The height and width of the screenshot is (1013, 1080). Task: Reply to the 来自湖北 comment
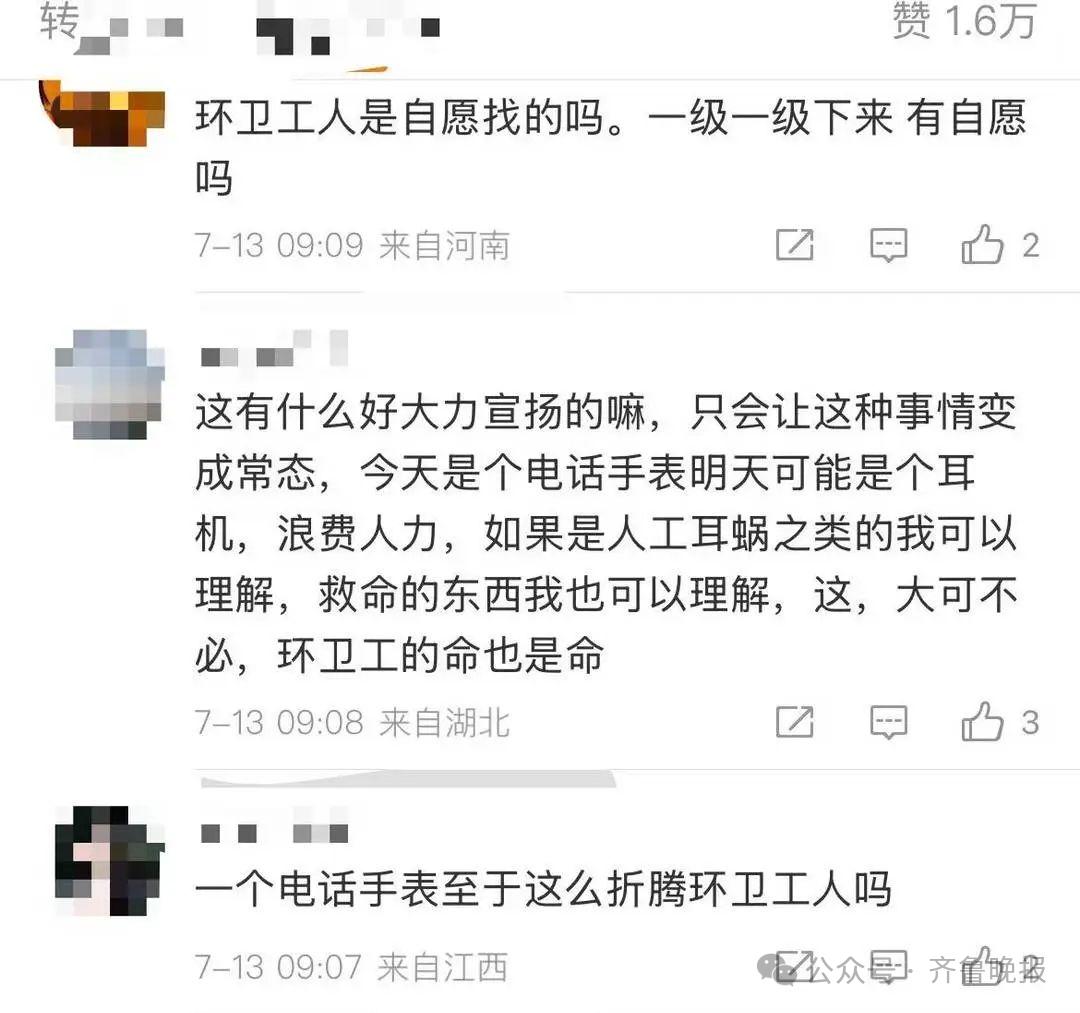(x=888, y=721)
